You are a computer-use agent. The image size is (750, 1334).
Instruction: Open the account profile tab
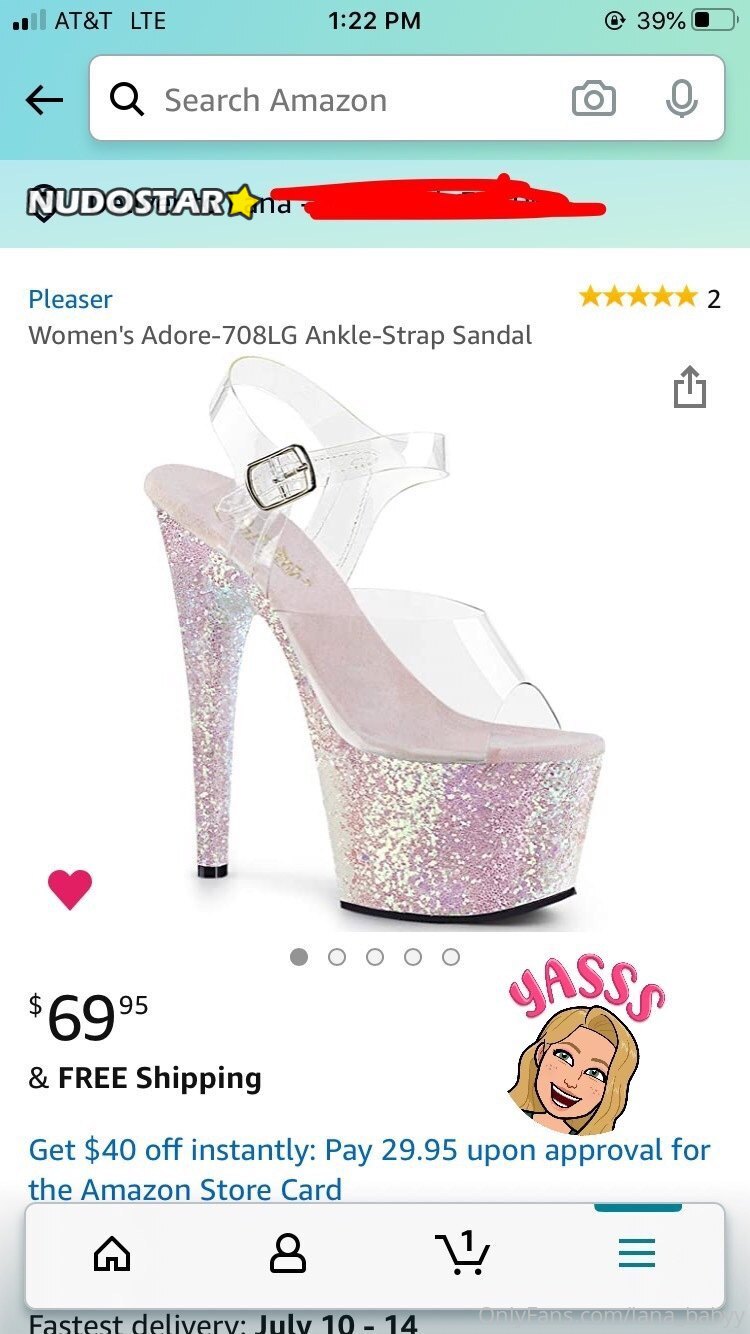tap(287, 1253)
